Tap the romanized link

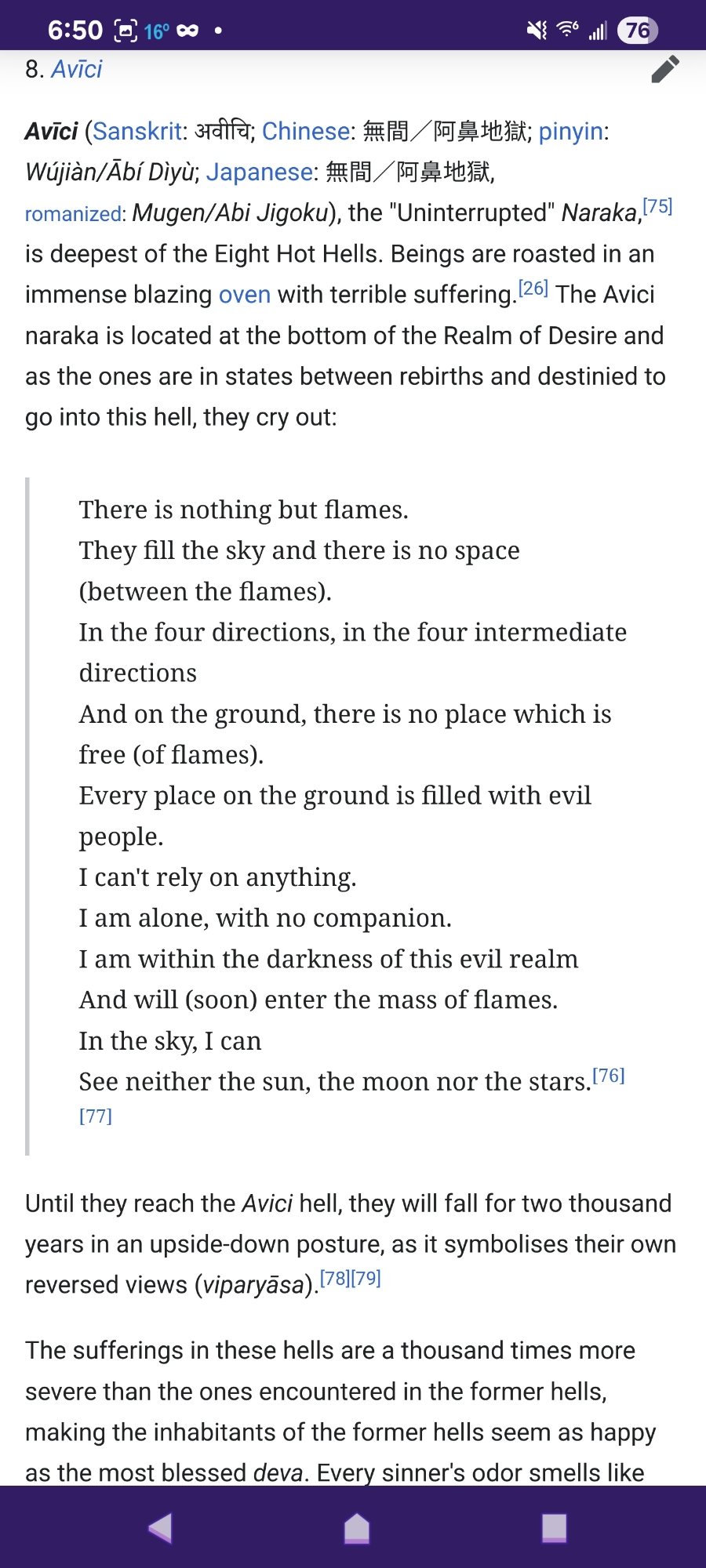(74, 214)
